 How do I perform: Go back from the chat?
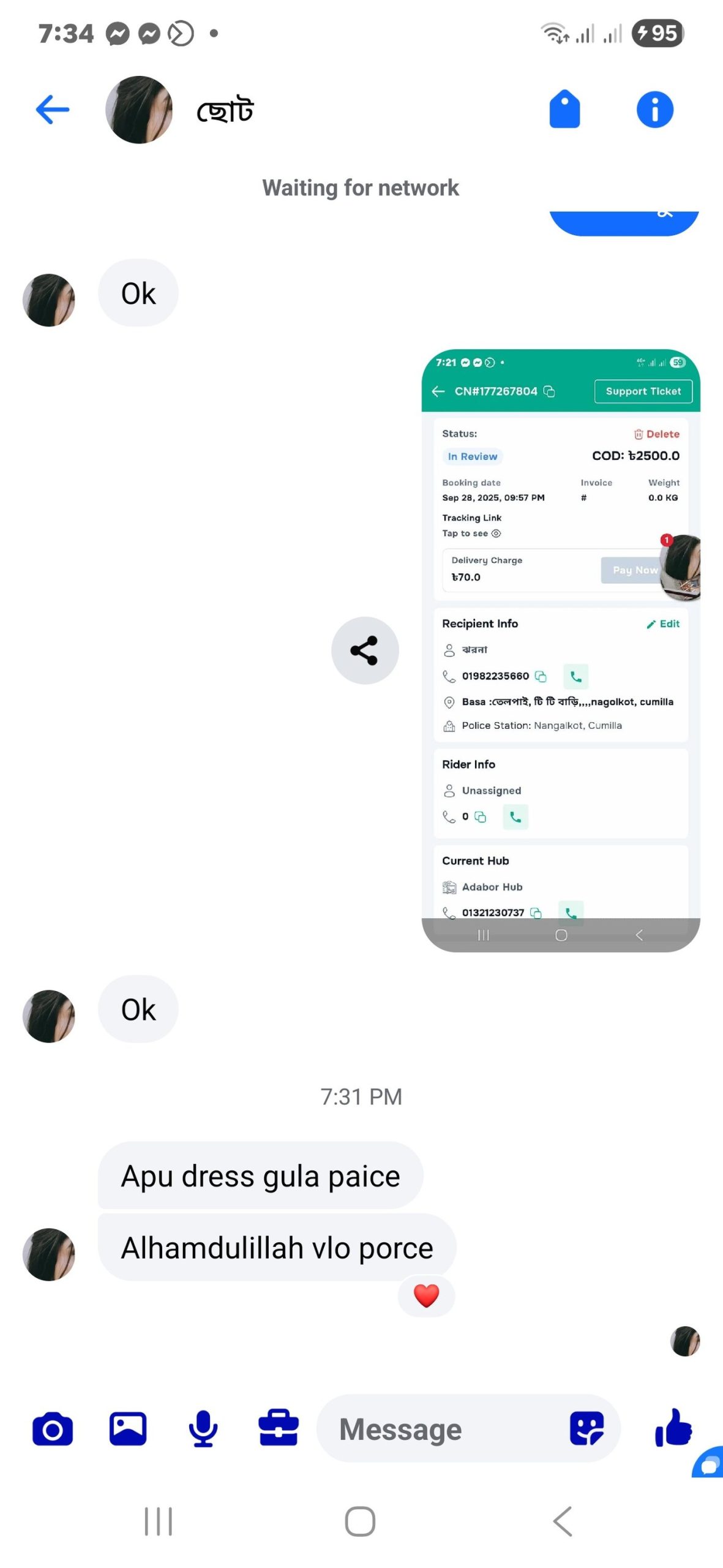click(x=53, y=110)
